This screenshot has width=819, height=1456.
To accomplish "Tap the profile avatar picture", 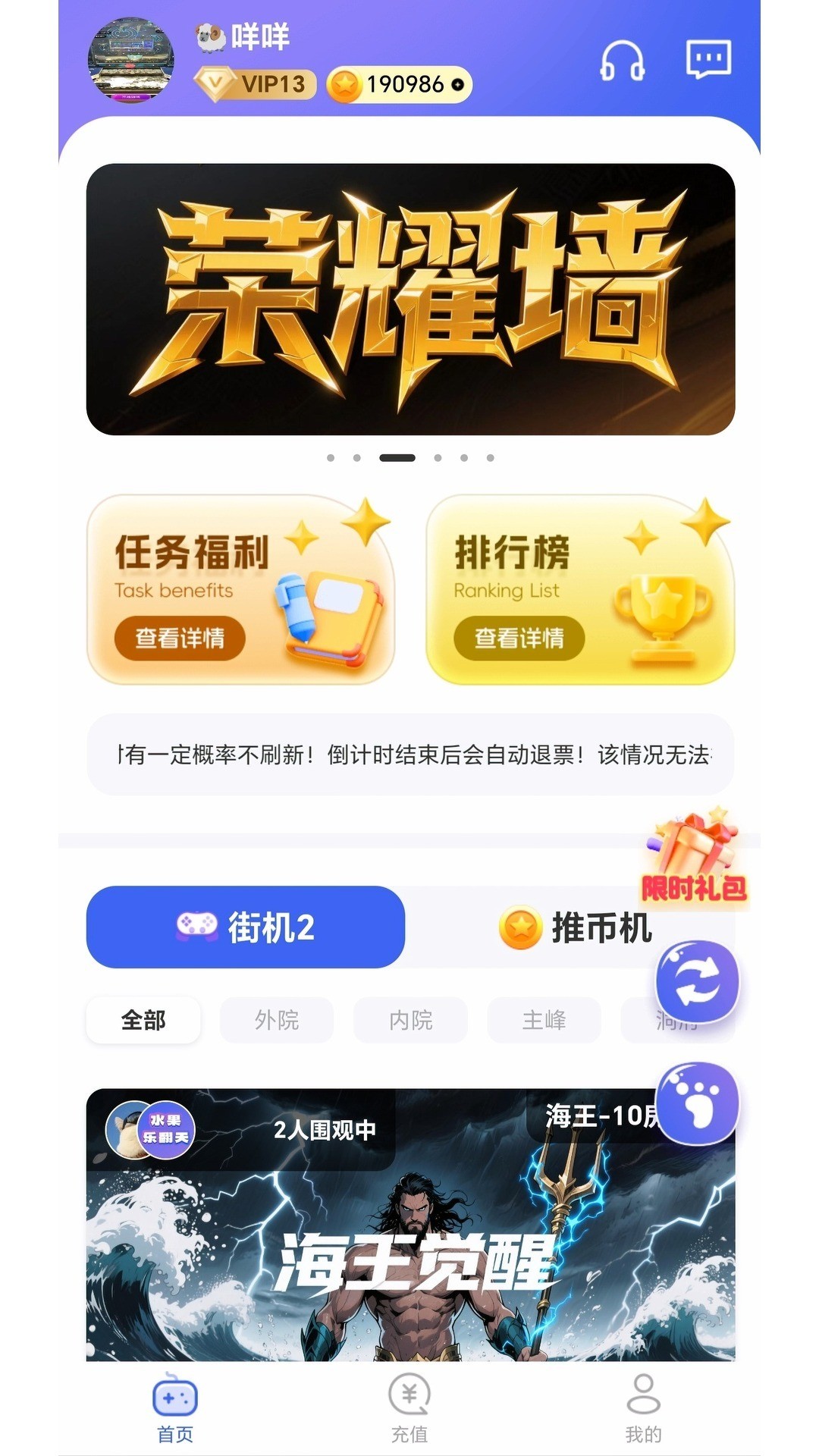I will [x=131, y=61].
